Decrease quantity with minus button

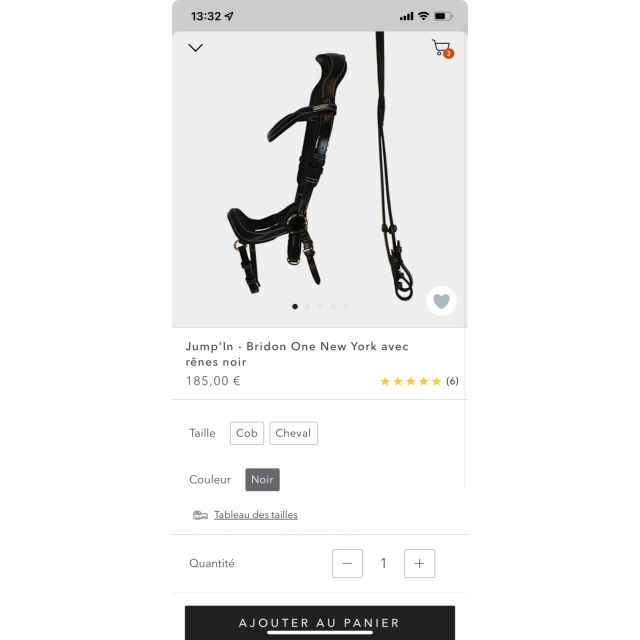pos(347,563)
